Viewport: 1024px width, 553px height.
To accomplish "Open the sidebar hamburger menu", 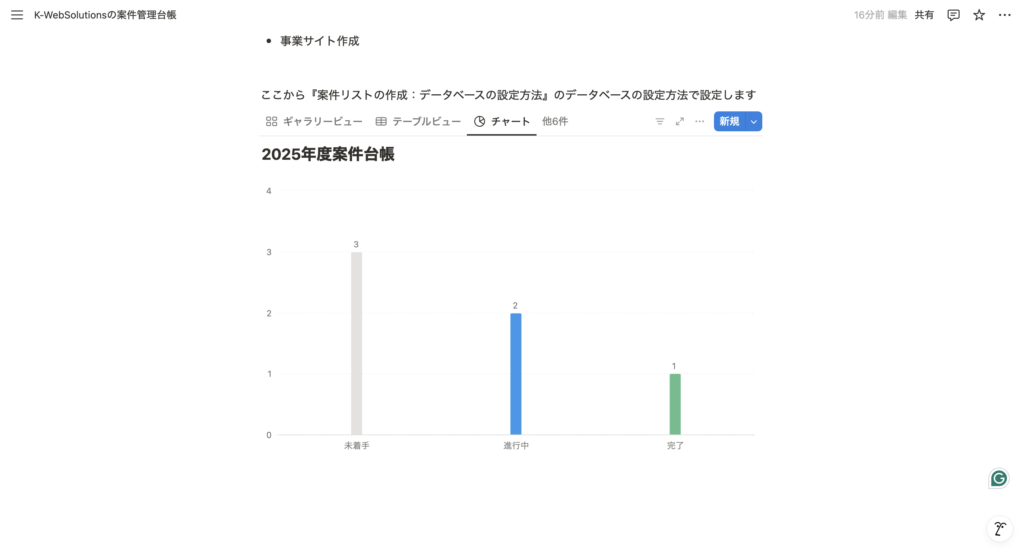I will point(17,15).
